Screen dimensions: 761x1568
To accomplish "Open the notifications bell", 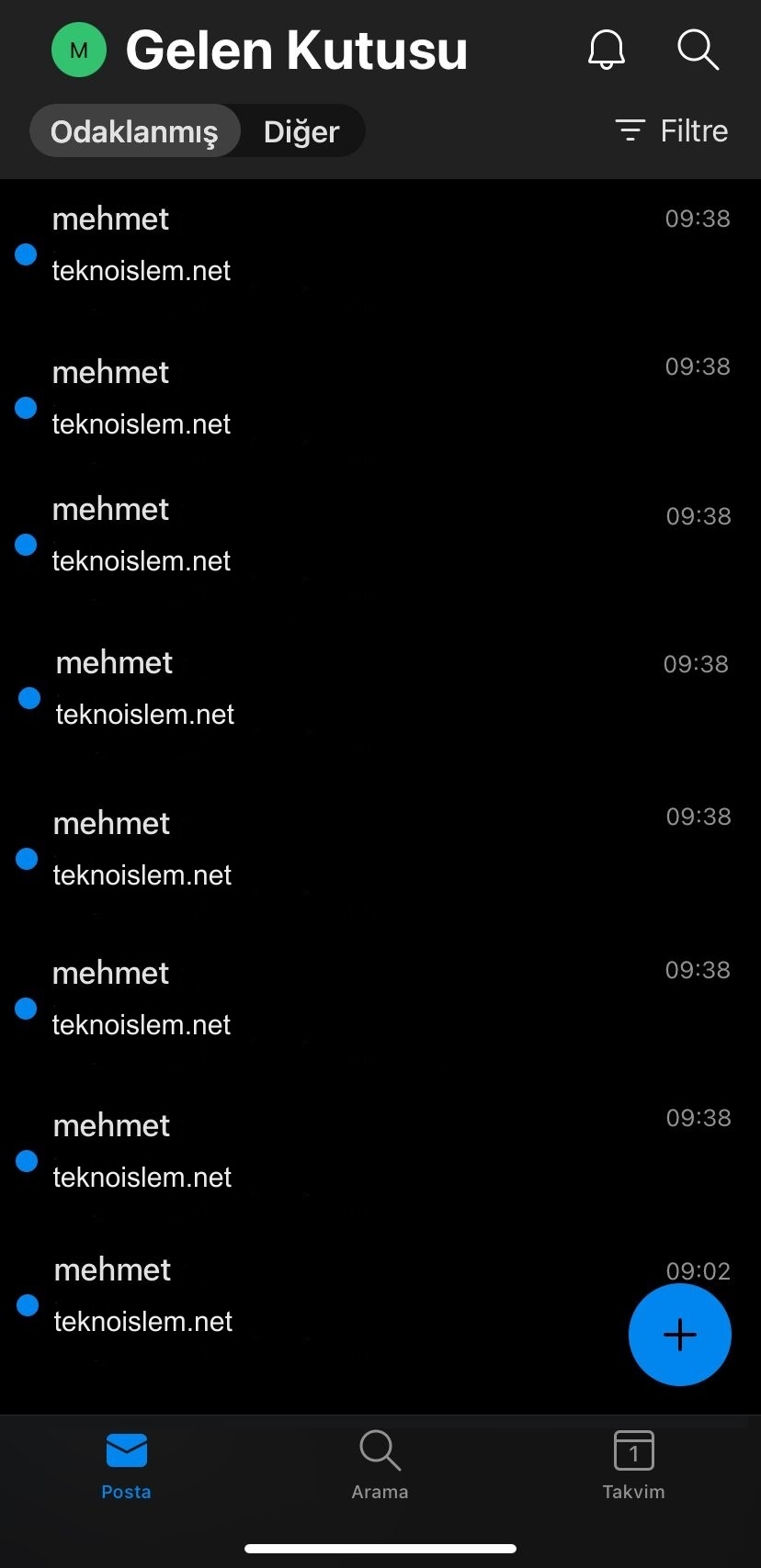I will pos(607,50).
